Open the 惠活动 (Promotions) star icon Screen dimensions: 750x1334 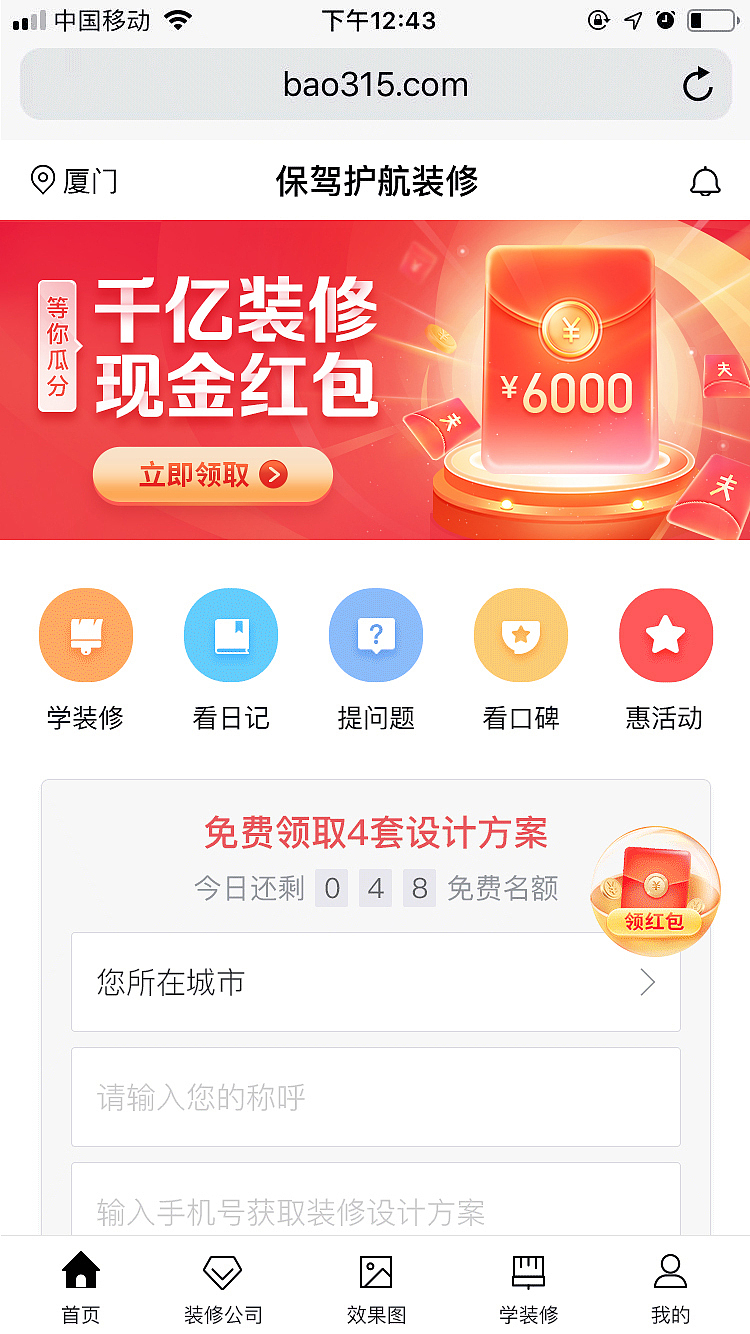tap(666, 634)
